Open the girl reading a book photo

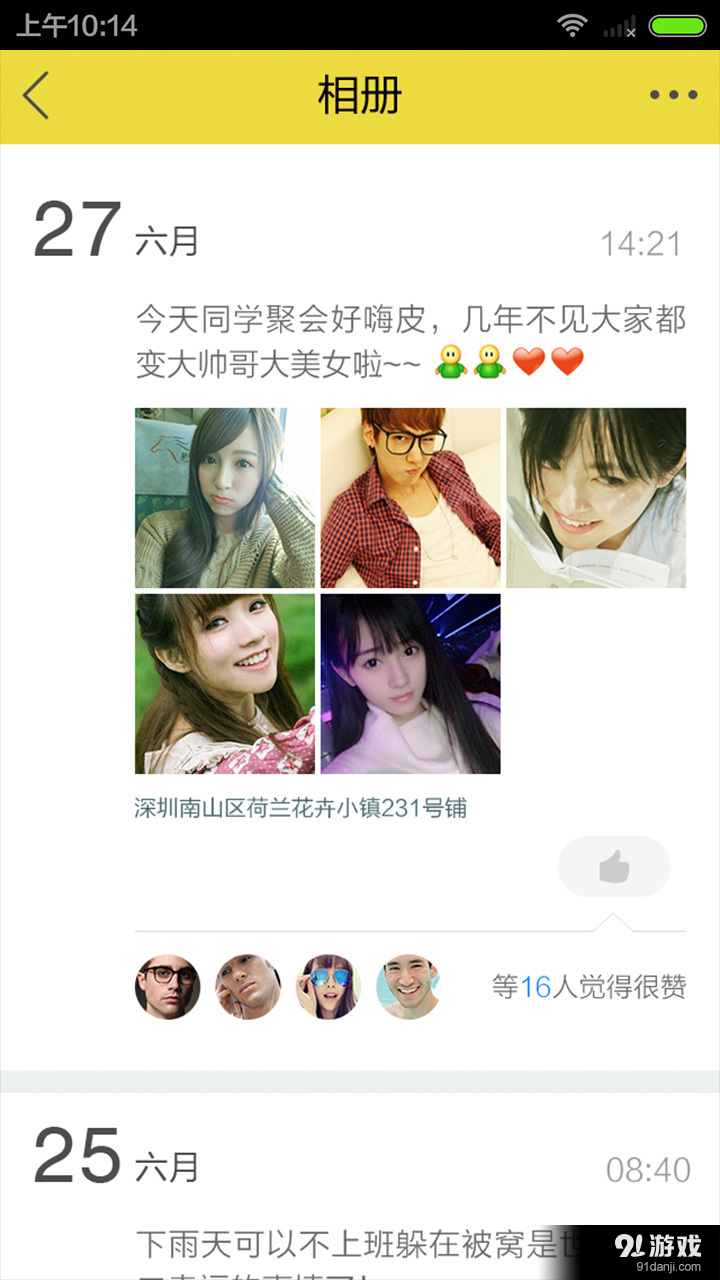point(596,497)
